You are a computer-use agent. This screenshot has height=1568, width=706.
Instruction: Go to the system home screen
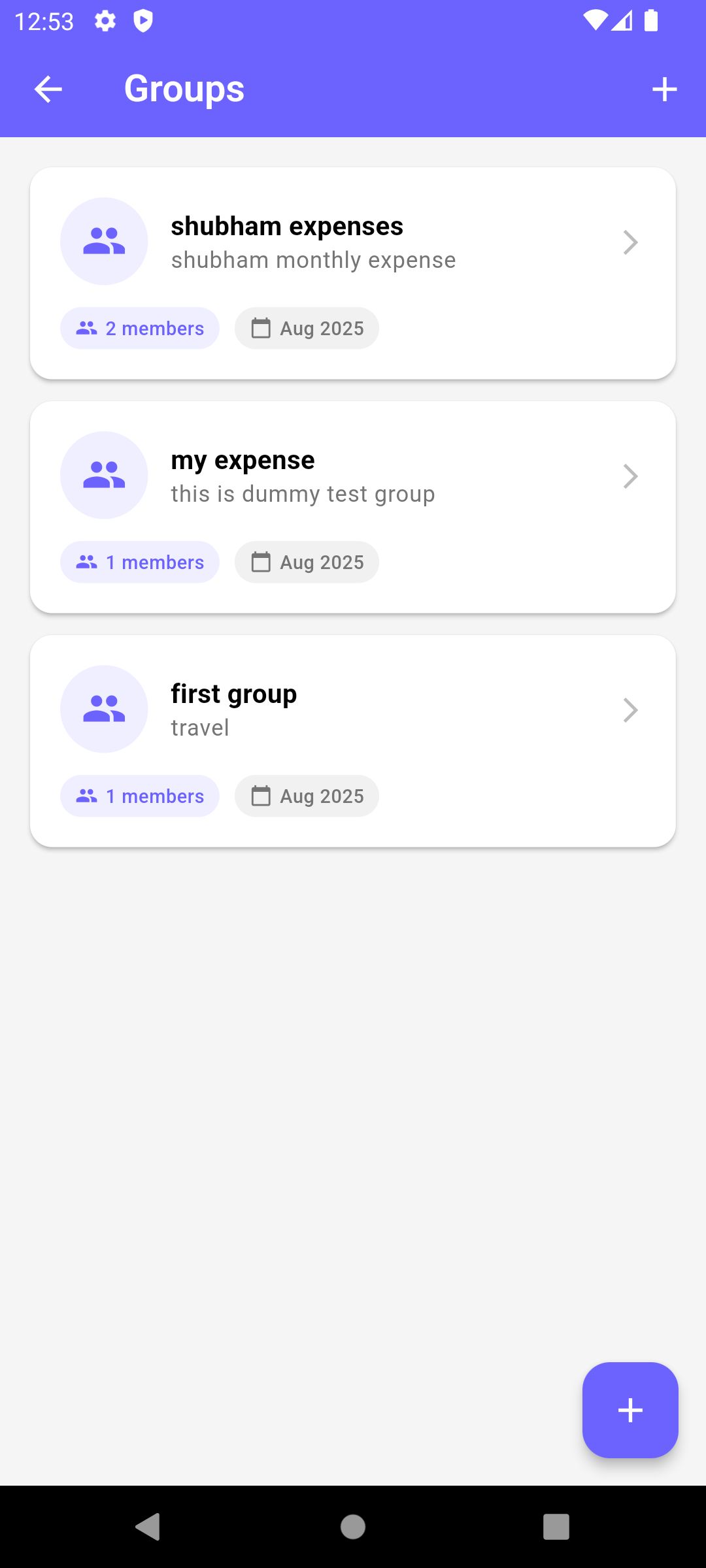(x=353, y=1527)
